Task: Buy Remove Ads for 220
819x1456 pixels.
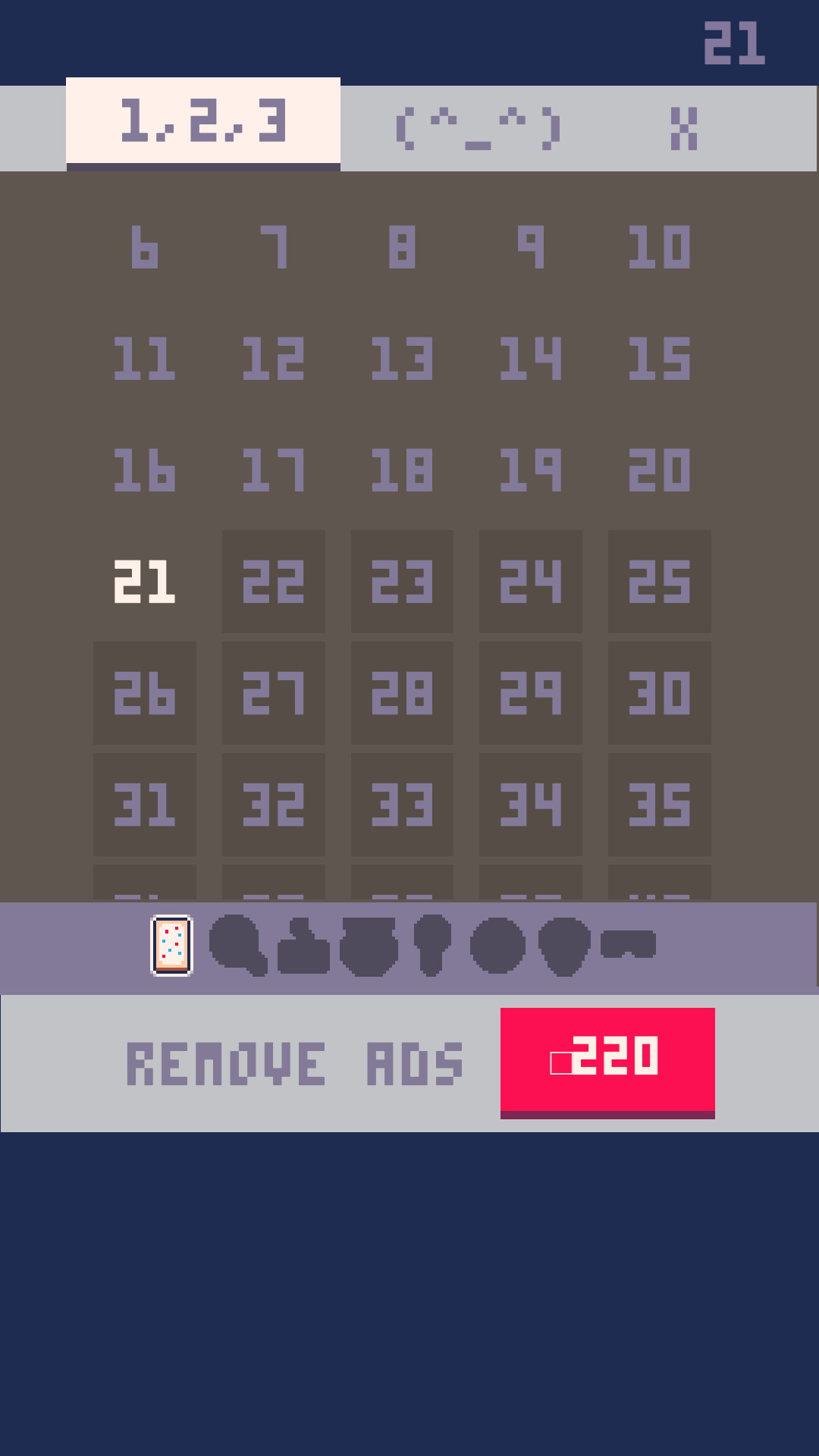Action: [607, 1062]
